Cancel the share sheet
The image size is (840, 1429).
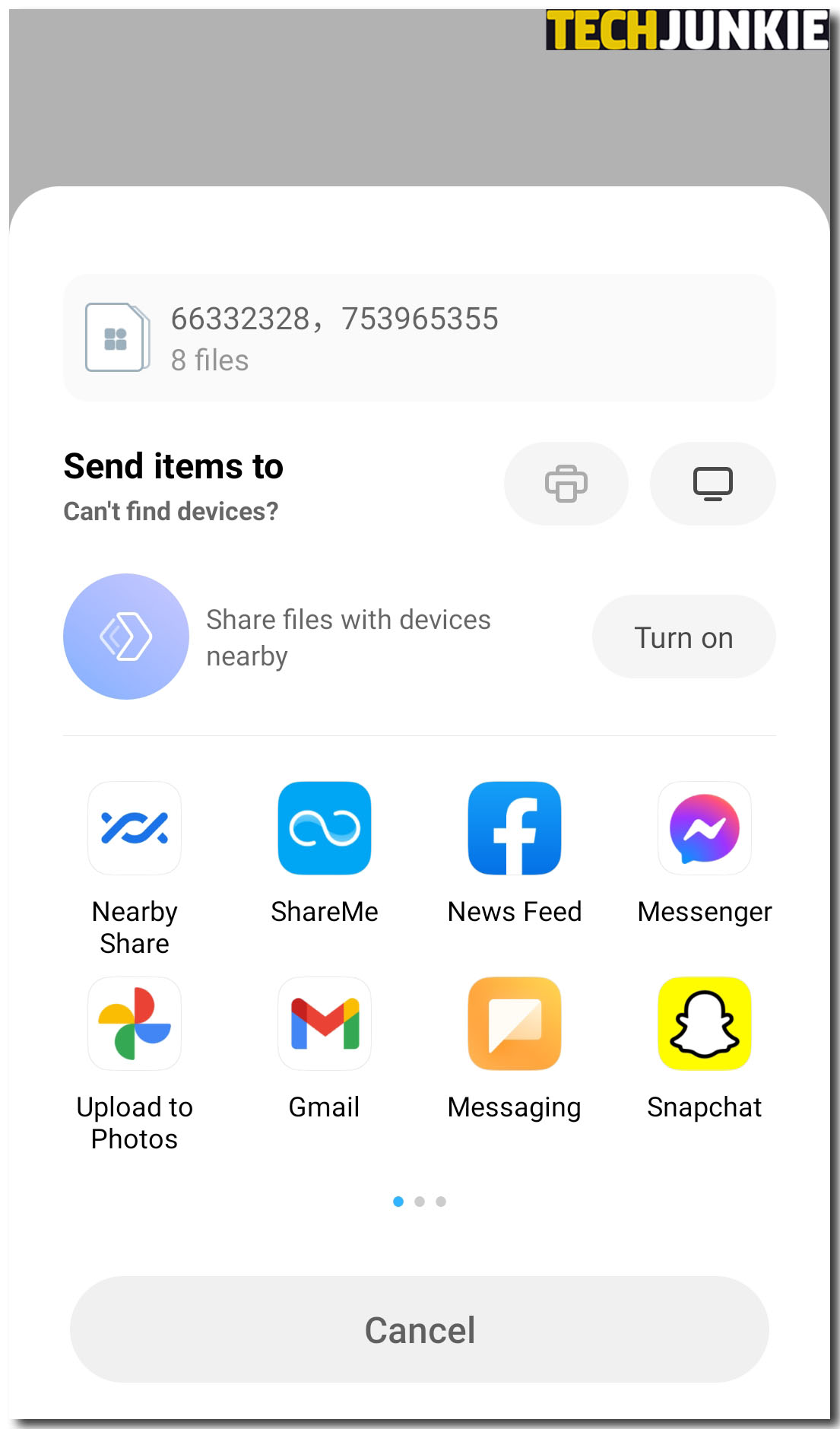click(x=420, y=1329)
